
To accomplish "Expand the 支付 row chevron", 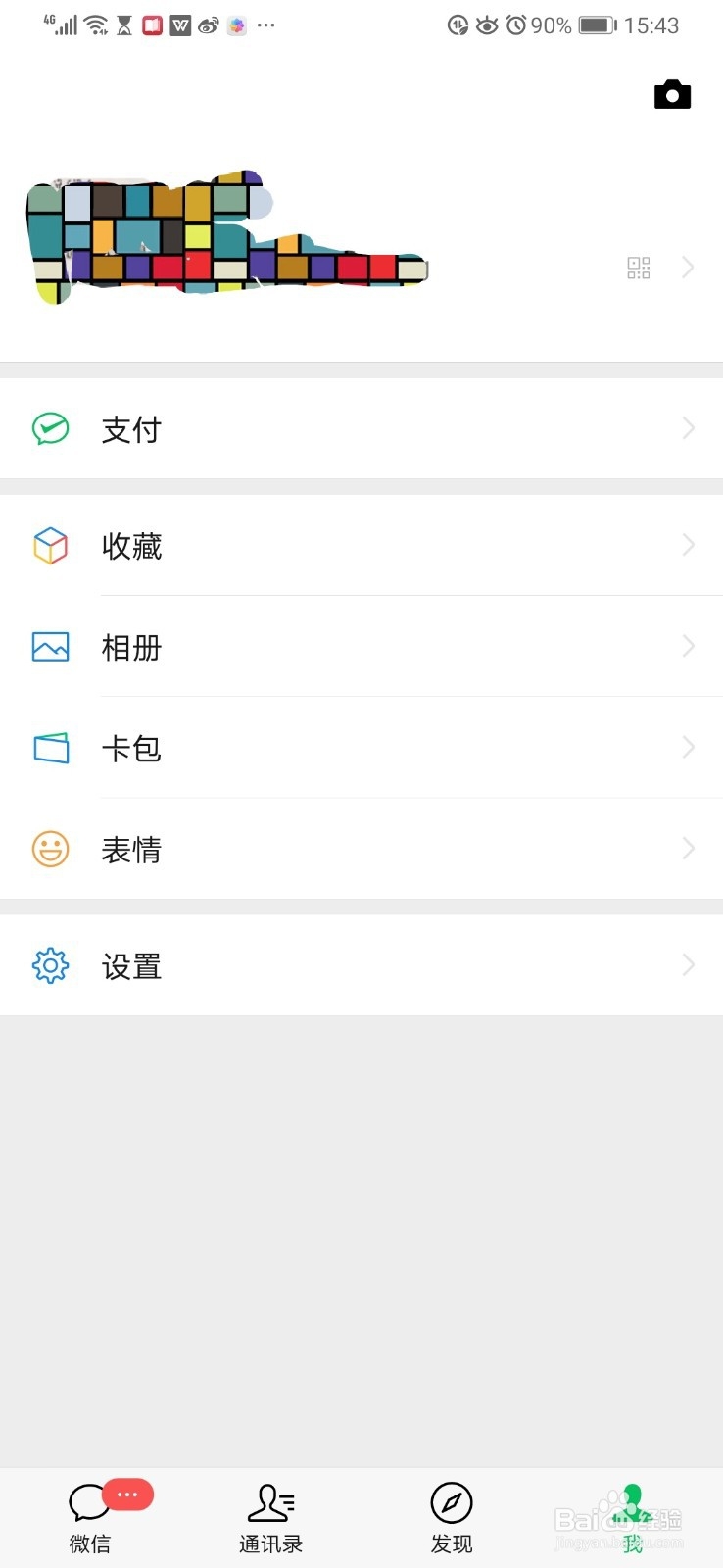I will (688, 428).
